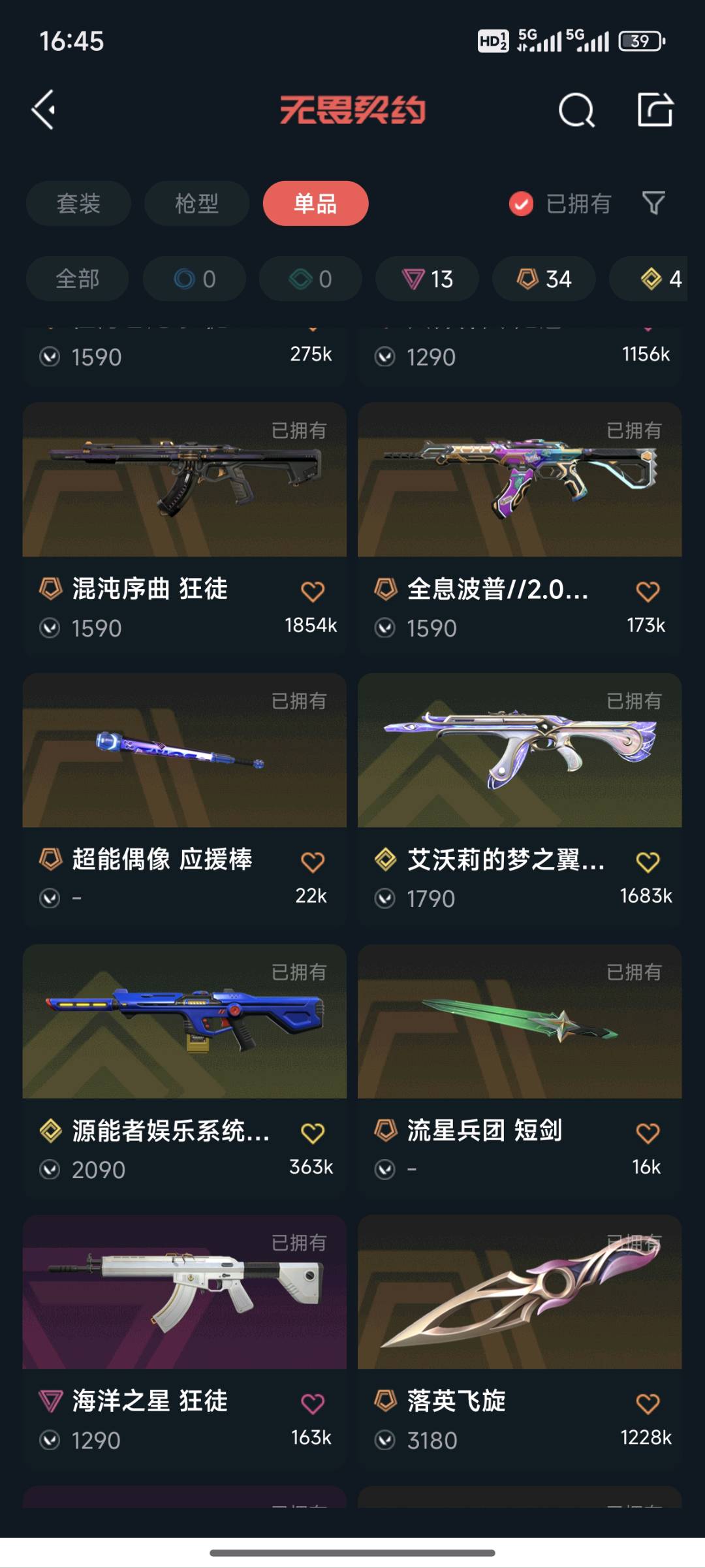Image resolution: width=705 pixels, height=1568 pixels.
Task: Select the 全部 rarity chip
Action: click(77, 279)
